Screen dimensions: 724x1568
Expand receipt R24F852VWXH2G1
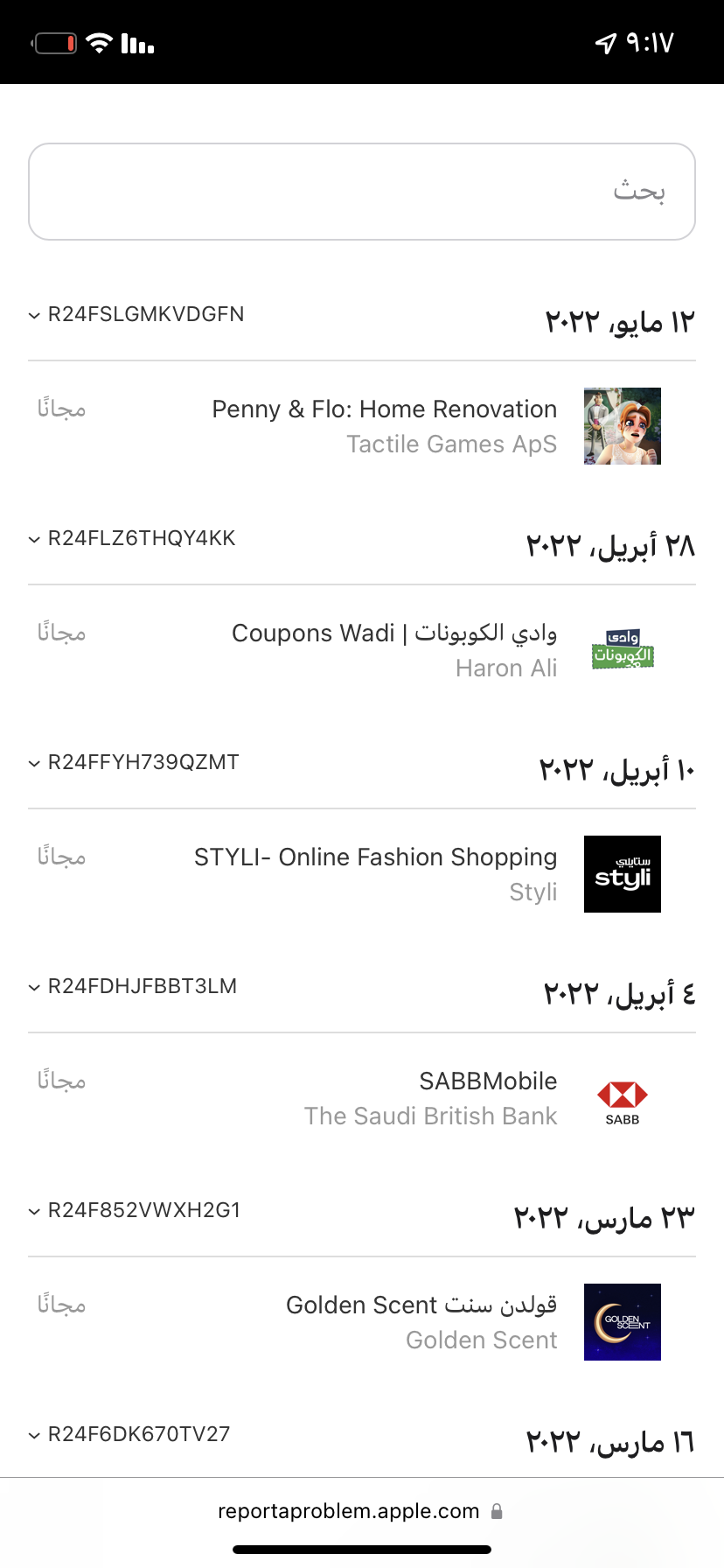click(x=136, y=1211)
